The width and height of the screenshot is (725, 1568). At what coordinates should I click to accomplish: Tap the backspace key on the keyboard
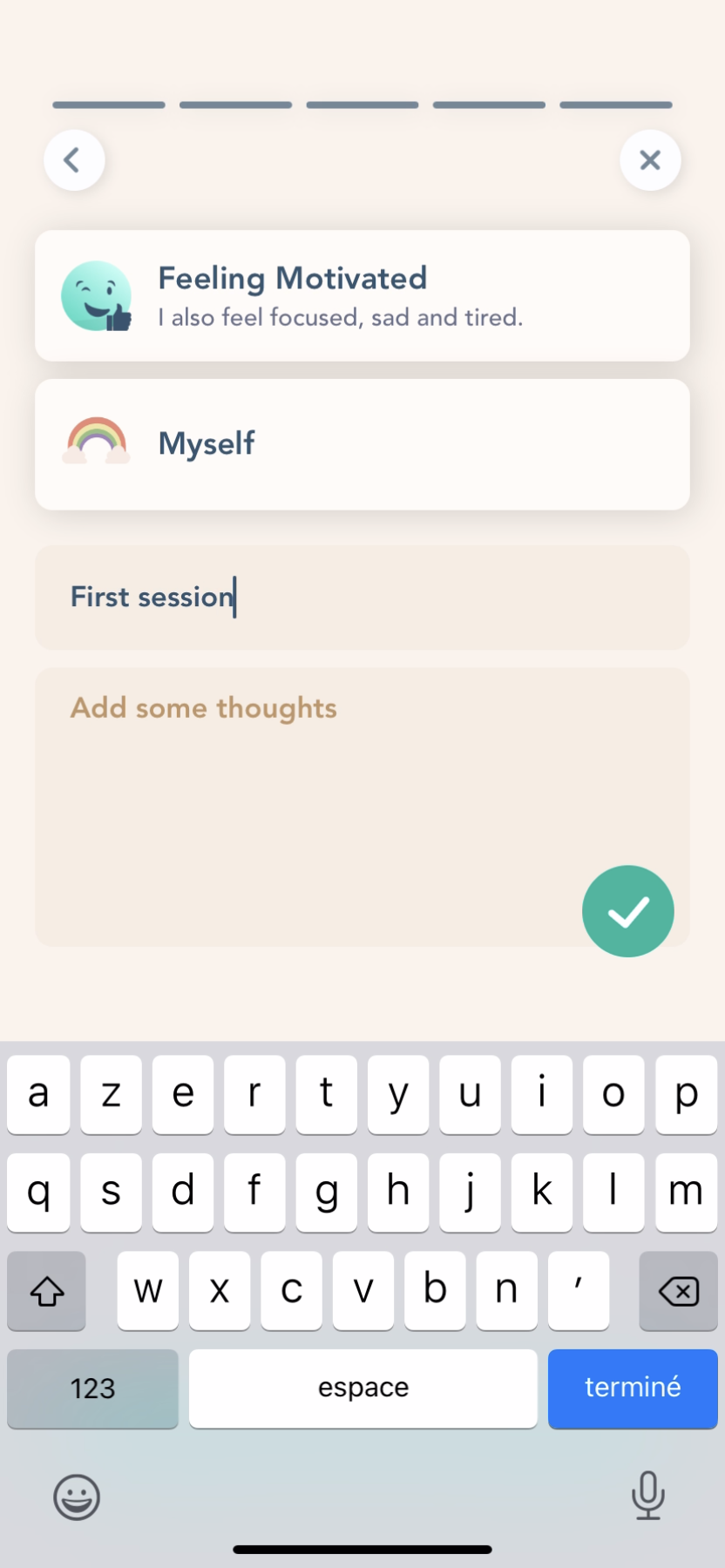click(679, 1291)
